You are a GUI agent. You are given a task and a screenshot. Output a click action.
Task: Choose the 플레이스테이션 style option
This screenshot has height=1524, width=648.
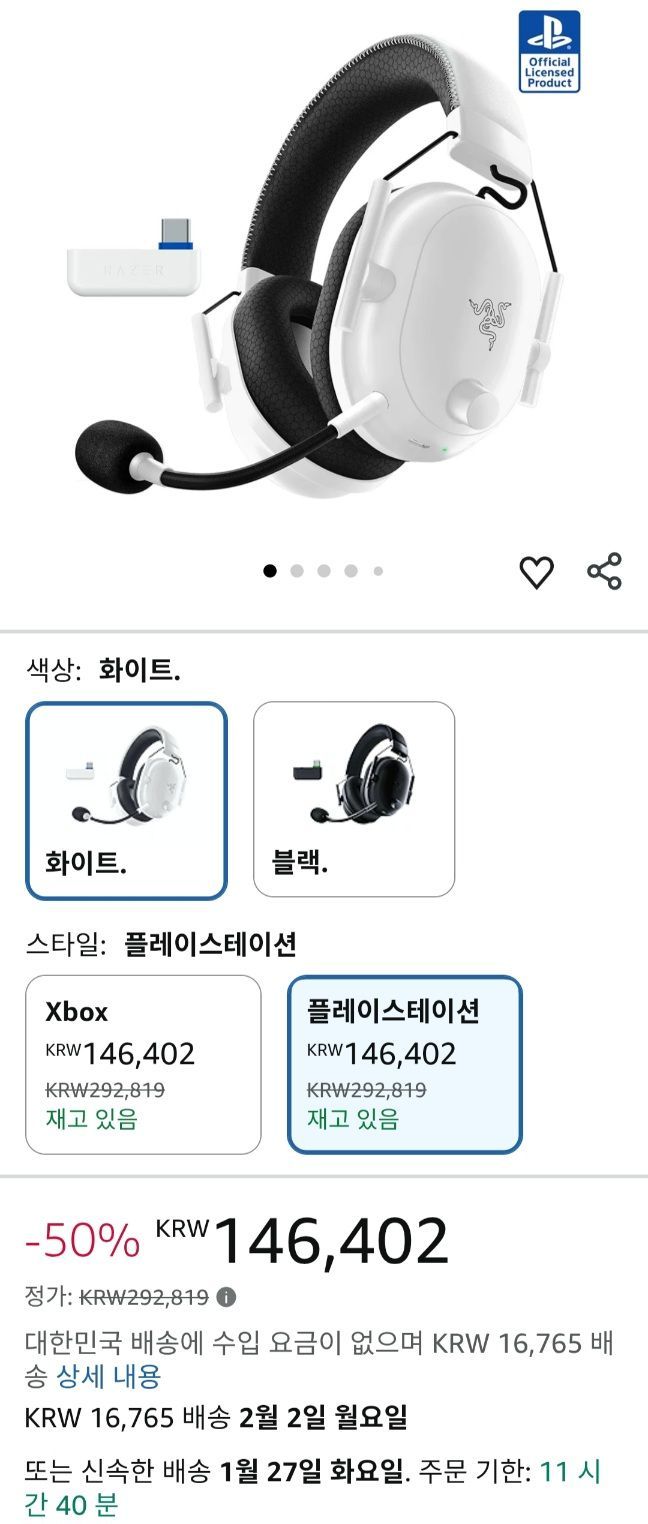pos(404,1065)
